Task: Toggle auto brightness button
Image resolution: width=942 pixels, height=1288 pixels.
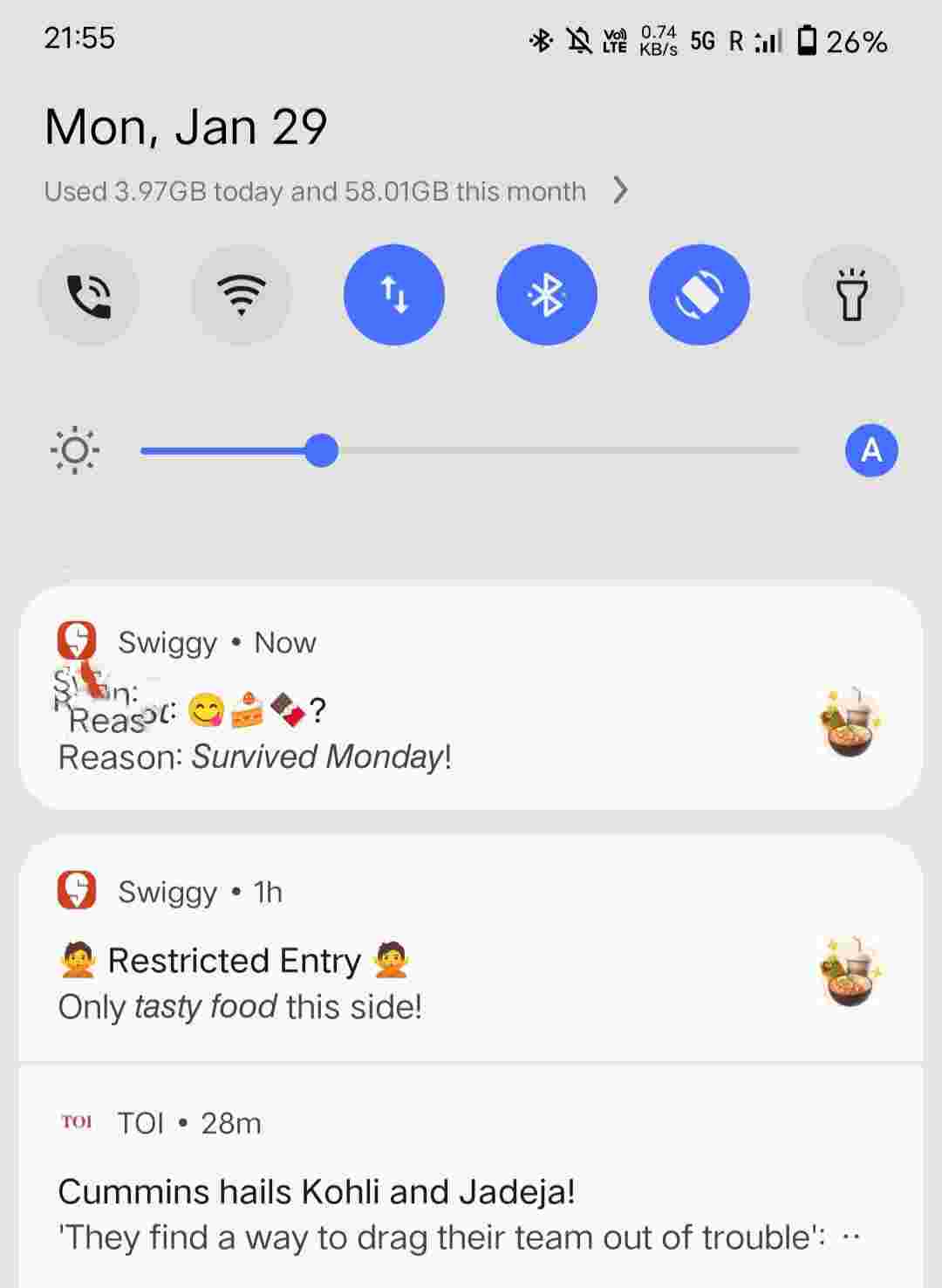Action: [x=870, y=450]
